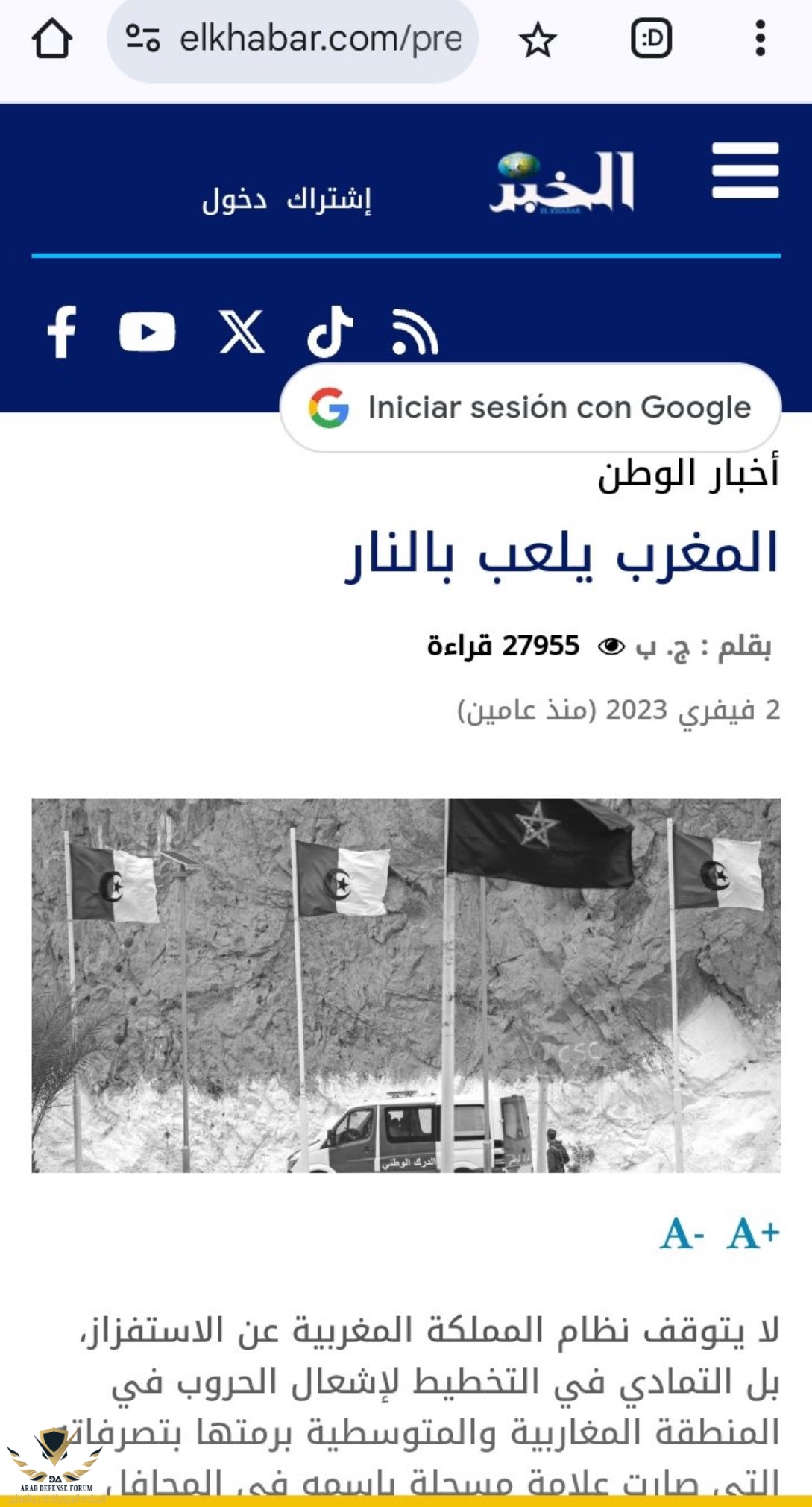This screenshot has height=1507, width=812.
Task: Bookmark this page with the star
Action: [538, 40]
